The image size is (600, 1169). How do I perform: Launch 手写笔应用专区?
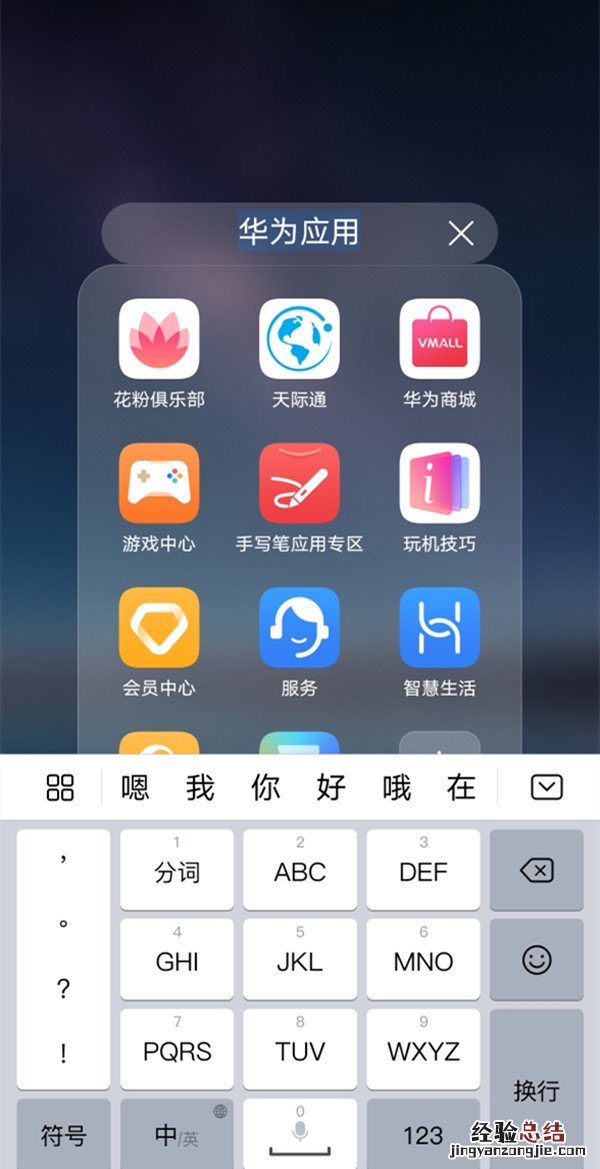point(299,484)
